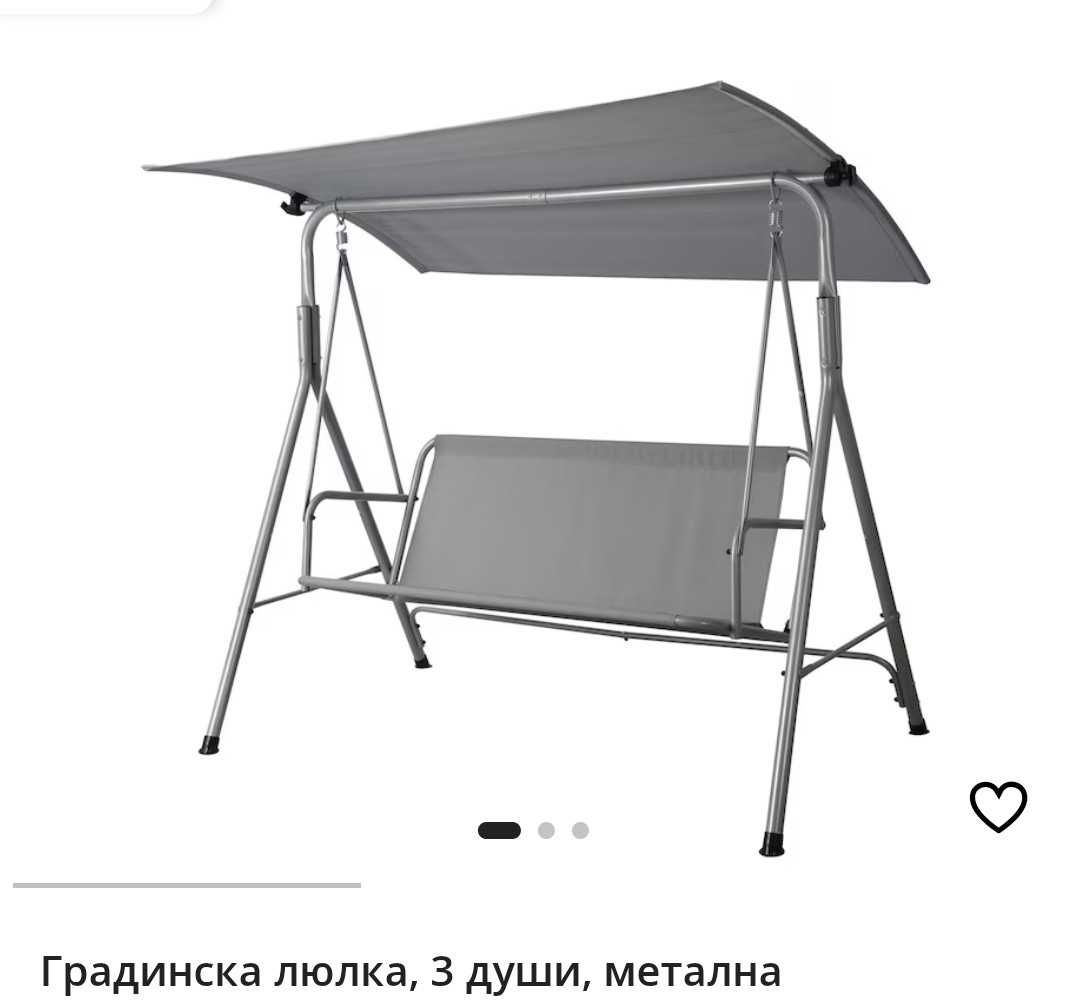Add the garden swing to favorites

coord(998,807)
